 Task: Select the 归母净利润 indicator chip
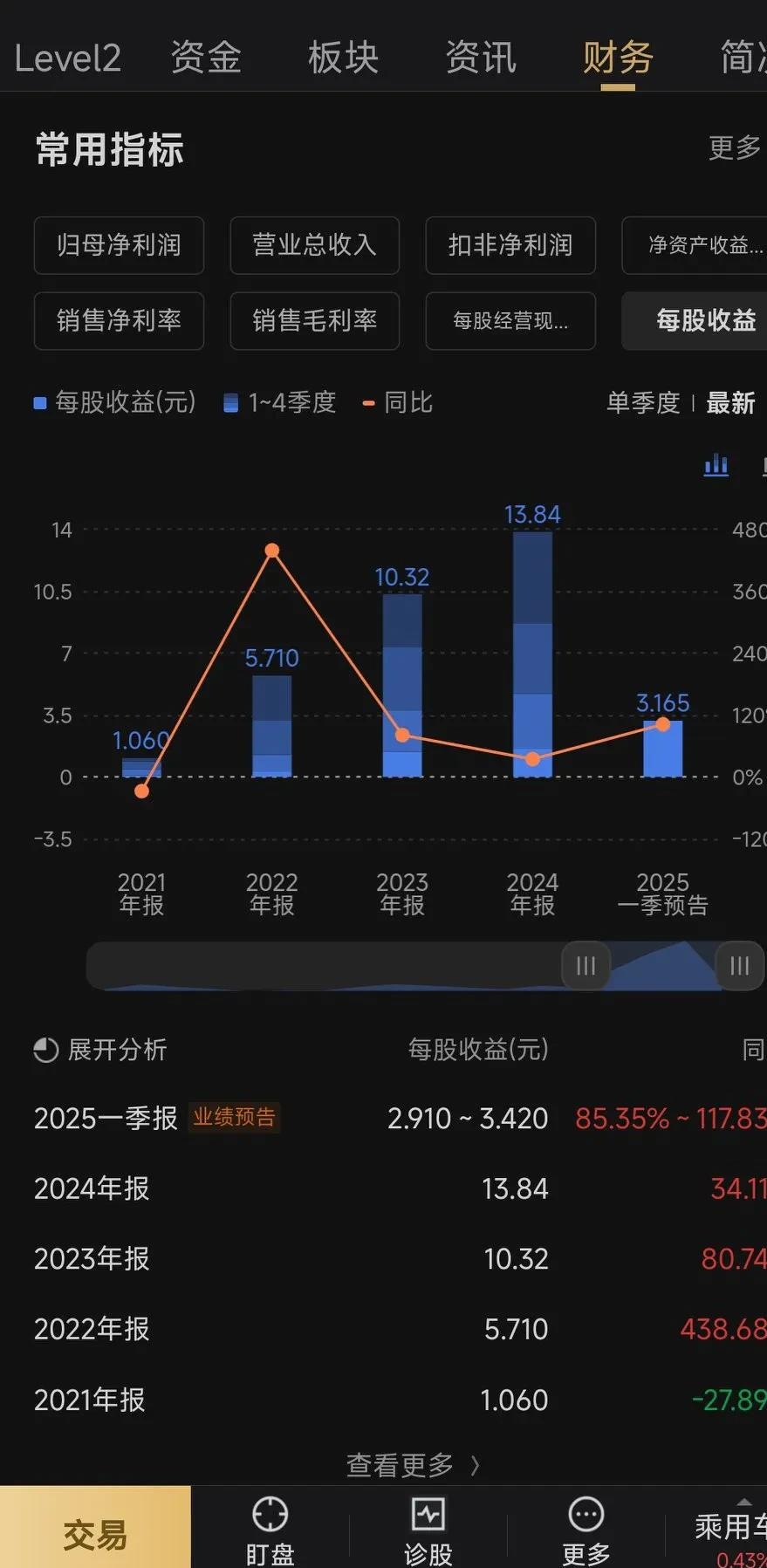pos(119,245)
